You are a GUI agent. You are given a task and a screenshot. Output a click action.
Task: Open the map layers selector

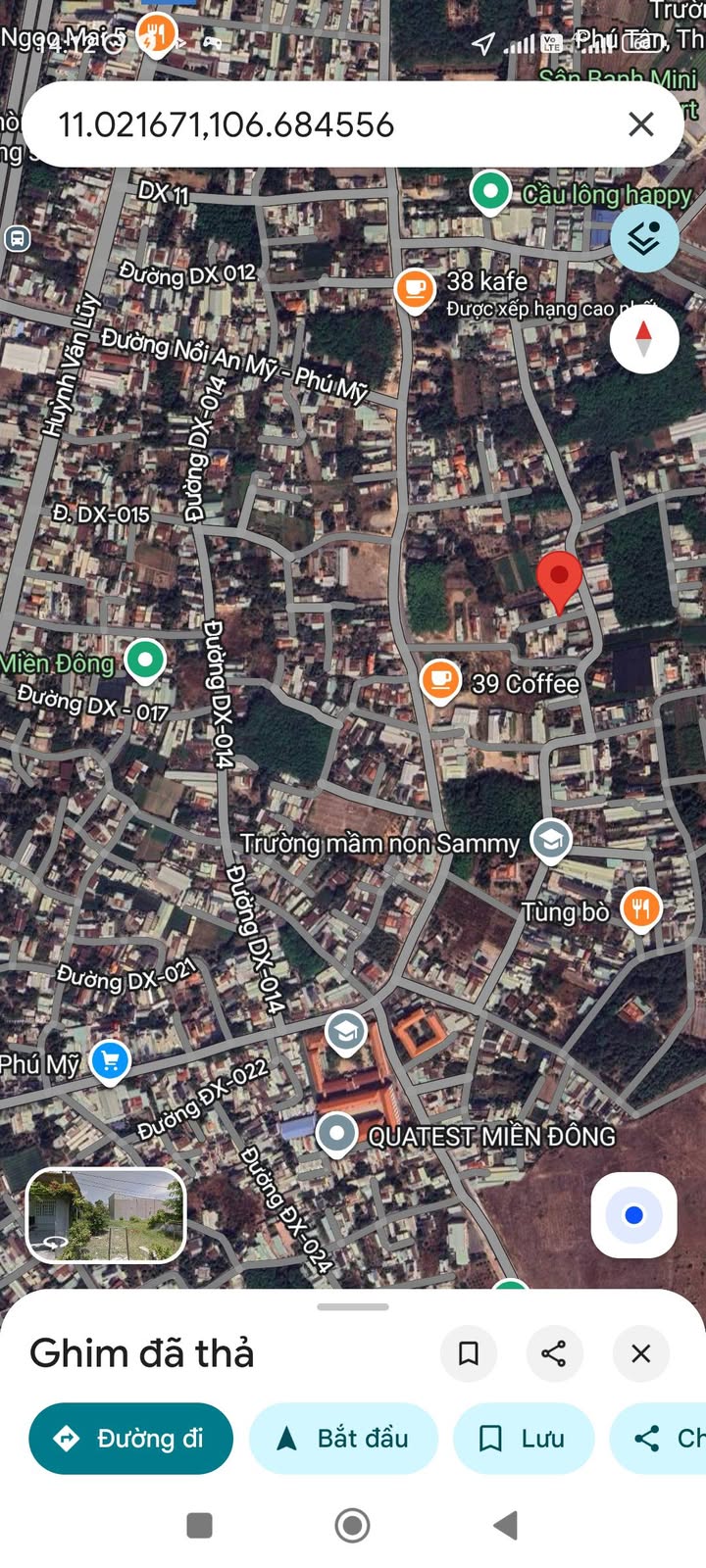(x=644, y=238)
